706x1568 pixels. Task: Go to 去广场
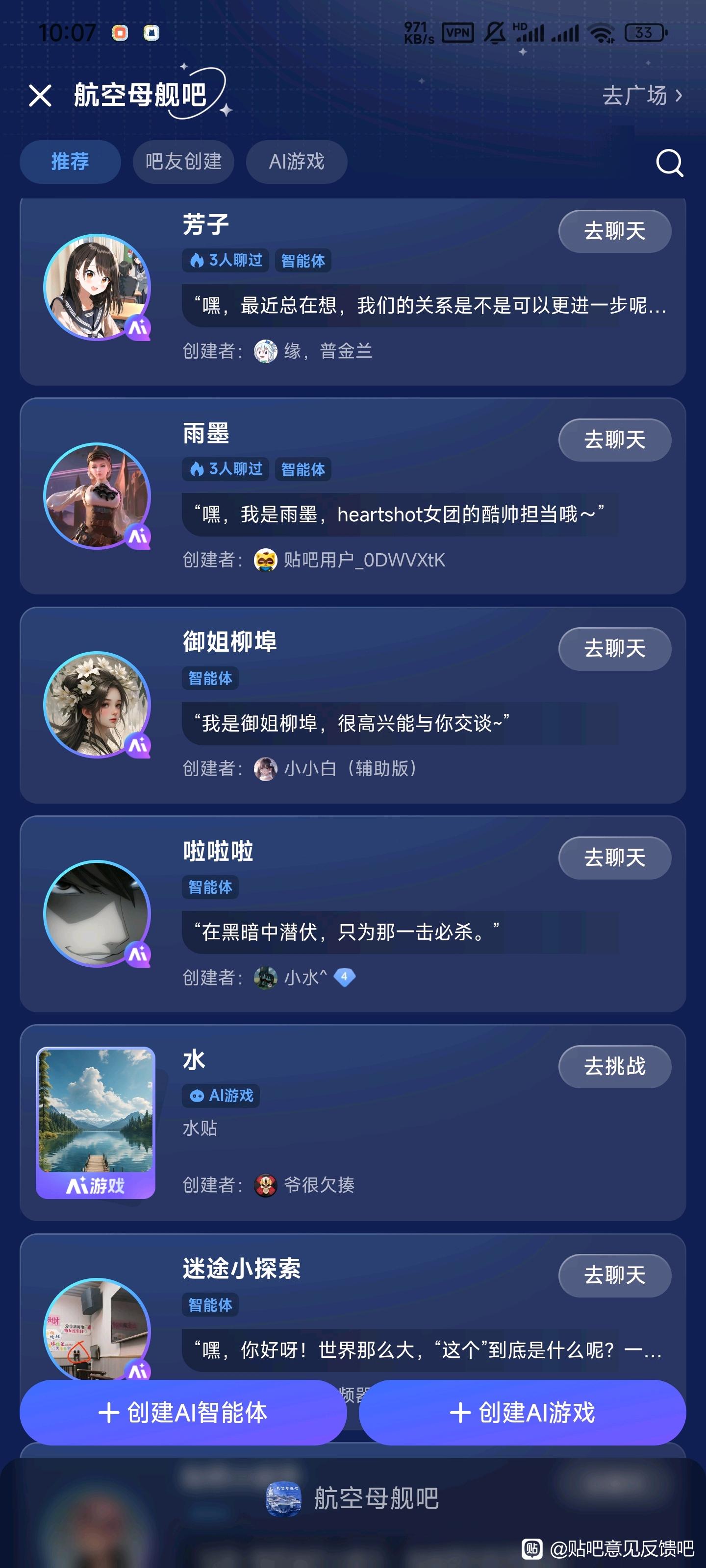[x=641, y=96]
